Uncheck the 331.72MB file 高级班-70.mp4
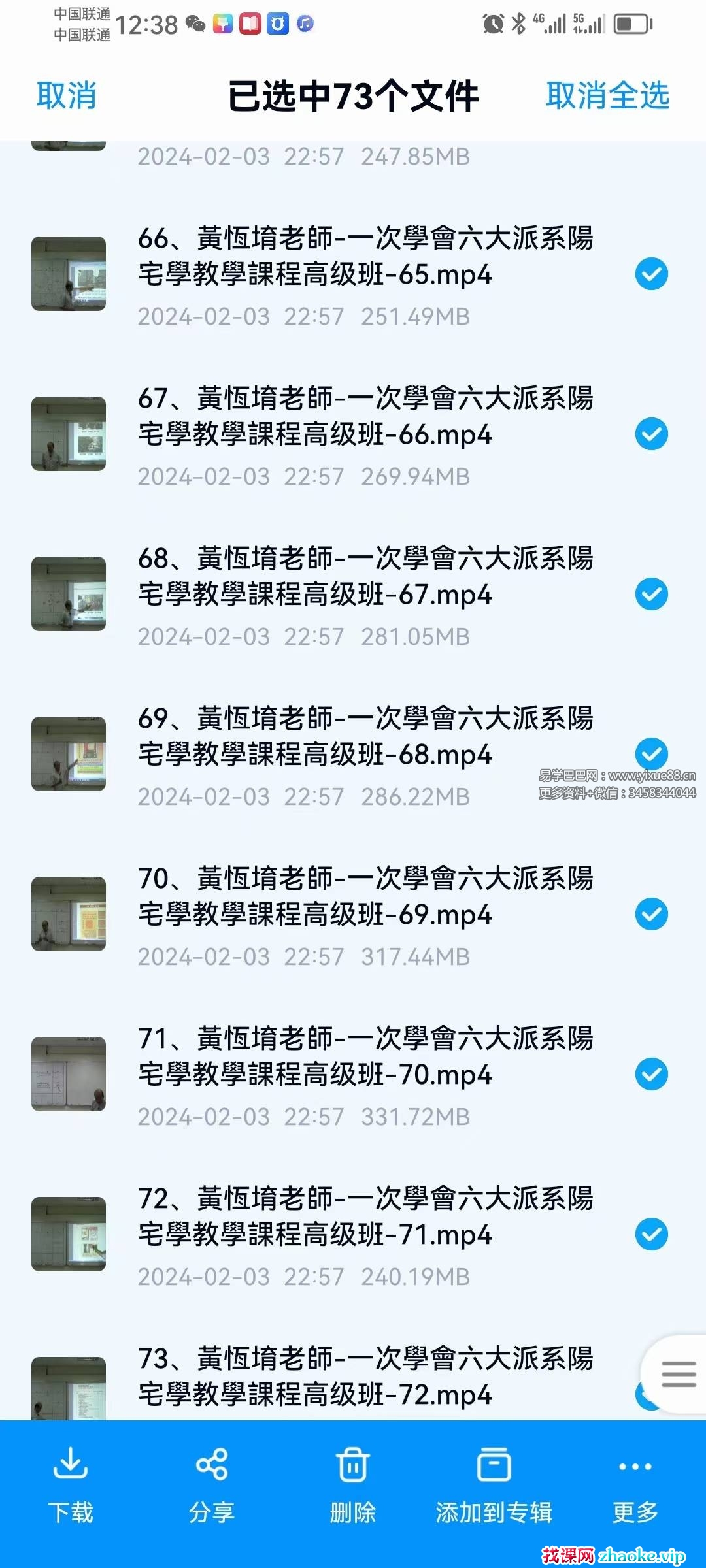The image size is (706, 1568). (651, 1074)
